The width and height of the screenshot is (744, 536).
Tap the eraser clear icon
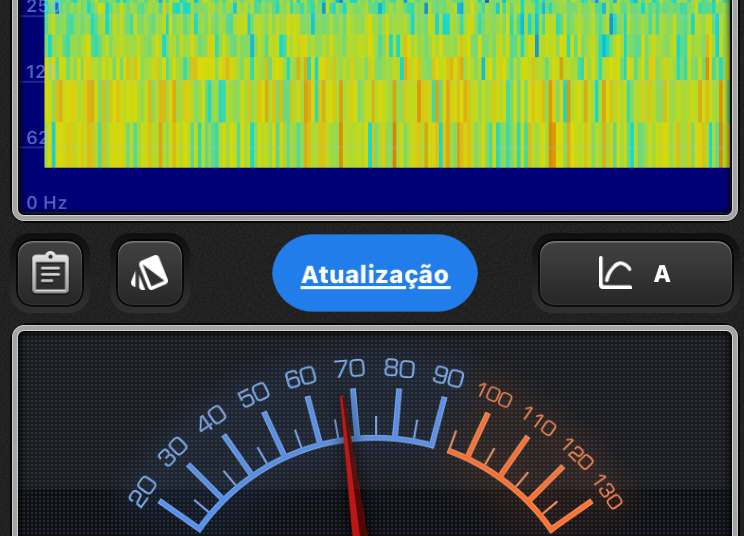150,273
